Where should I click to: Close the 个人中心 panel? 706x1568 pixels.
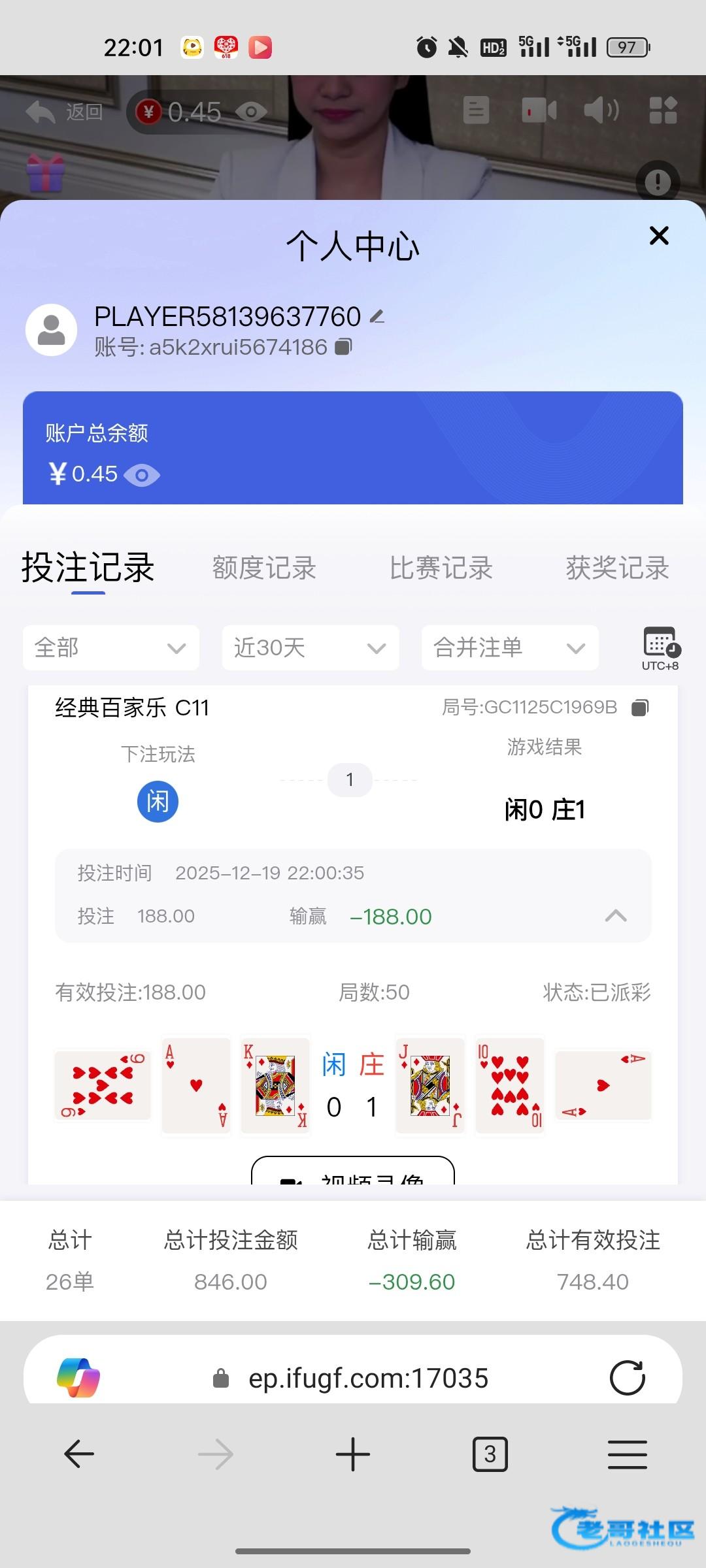coord(659,235)
